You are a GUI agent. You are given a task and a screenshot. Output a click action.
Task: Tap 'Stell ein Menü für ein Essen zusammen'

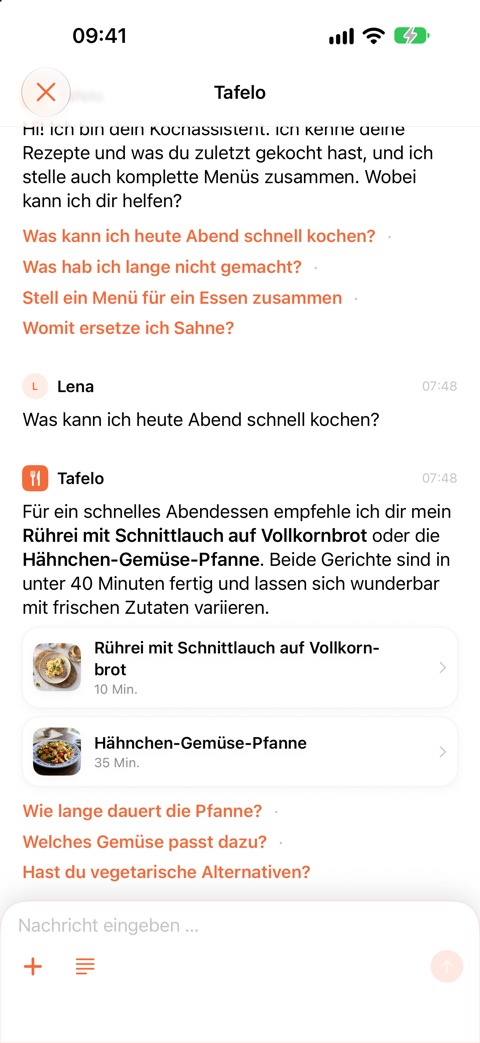coord(182,297)
